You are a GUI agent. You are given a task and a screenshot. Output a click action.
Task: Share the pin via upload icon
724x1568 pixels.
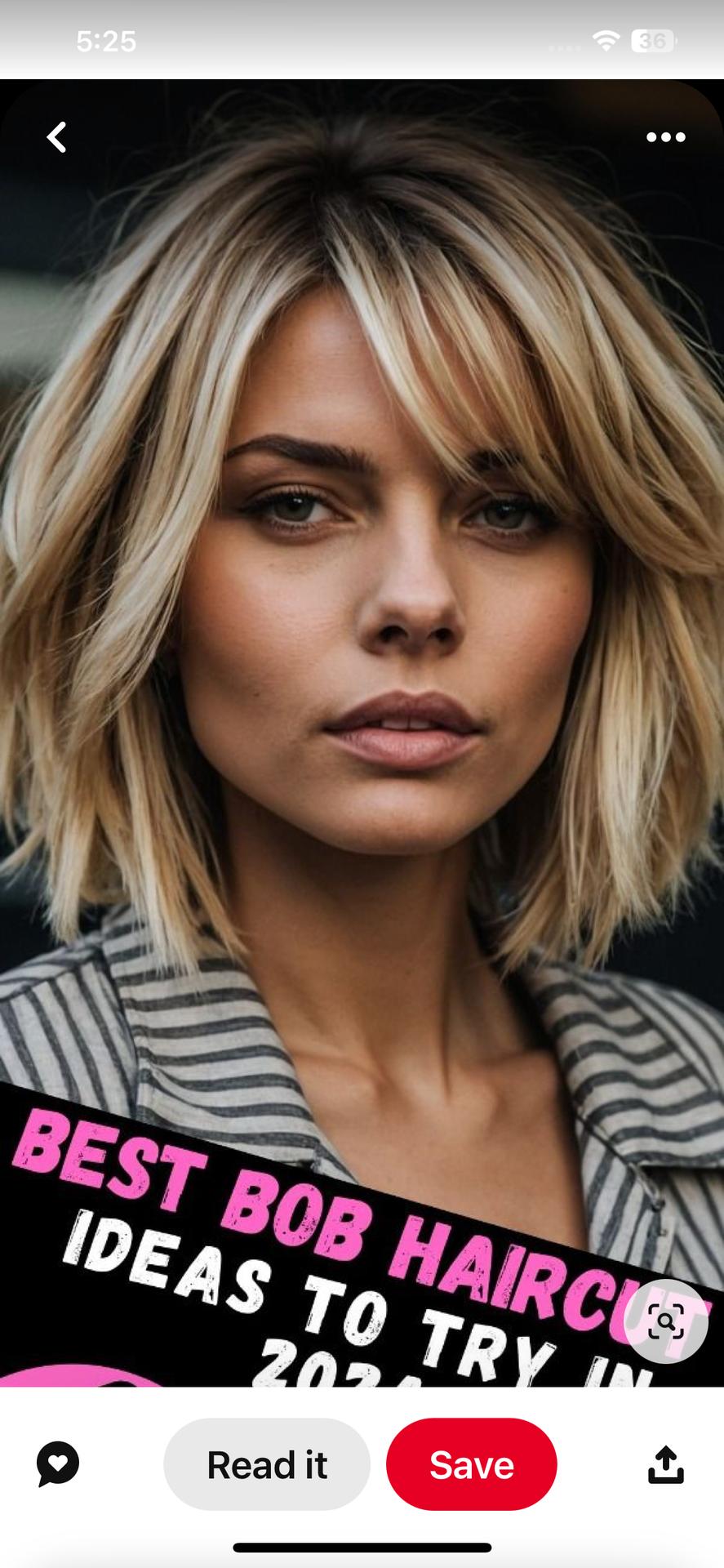coord(665,1464)
